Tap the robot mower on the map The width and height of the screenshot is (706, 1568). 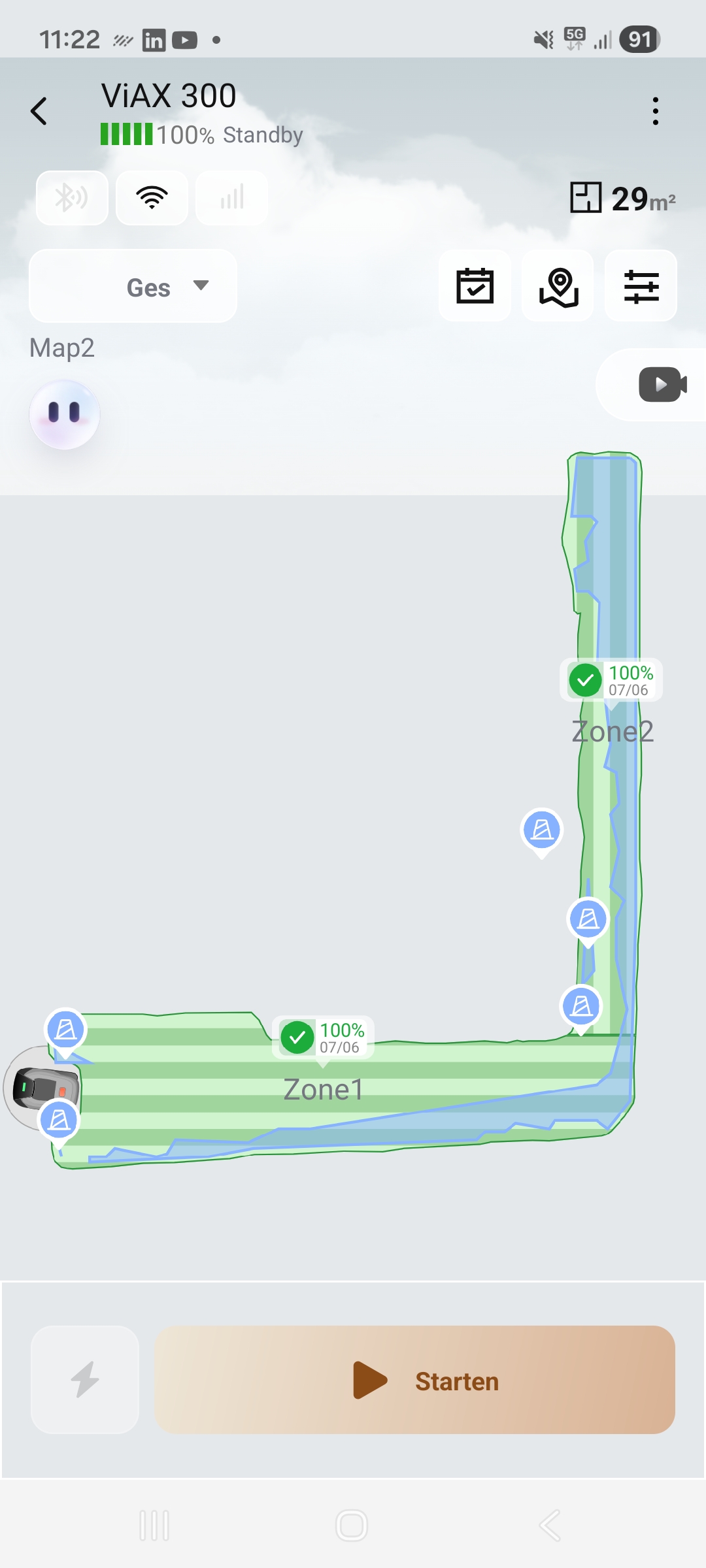(43, 1088)
